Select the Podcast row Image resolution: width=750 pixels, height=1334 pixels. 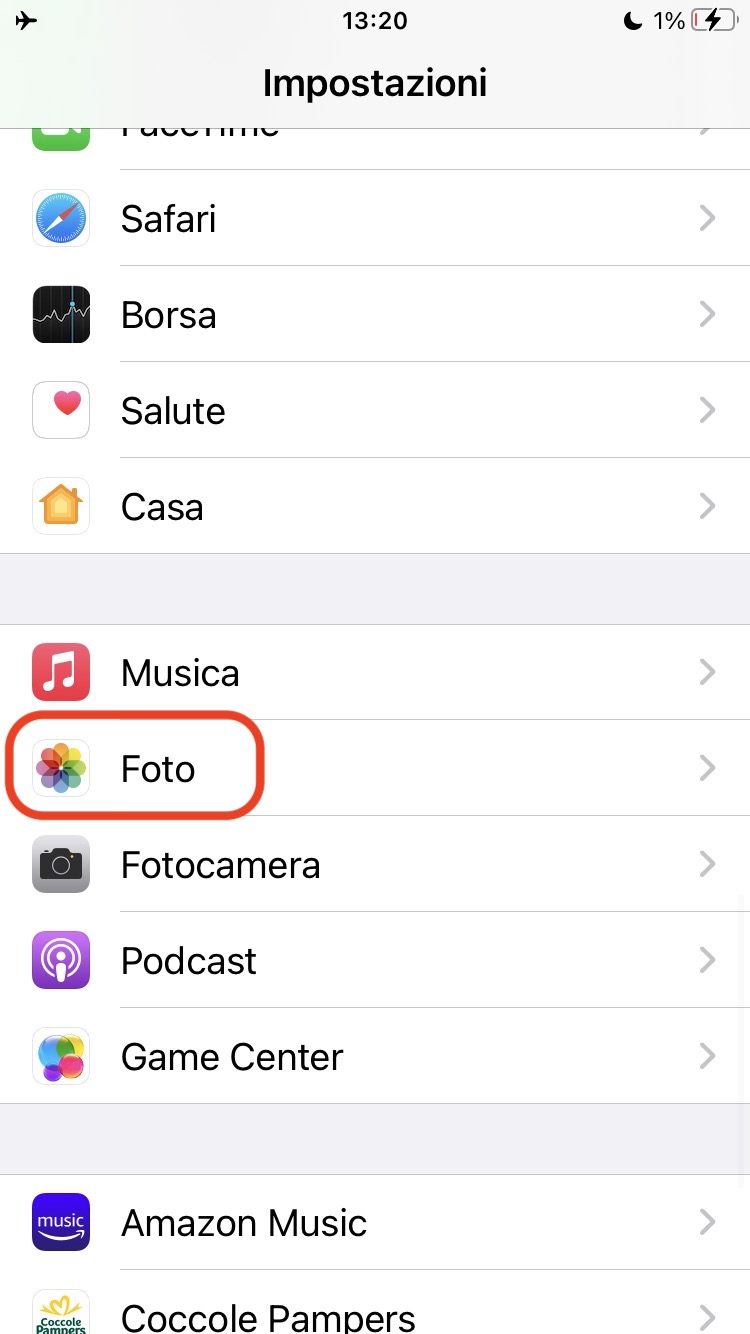(x=375, y=960)
